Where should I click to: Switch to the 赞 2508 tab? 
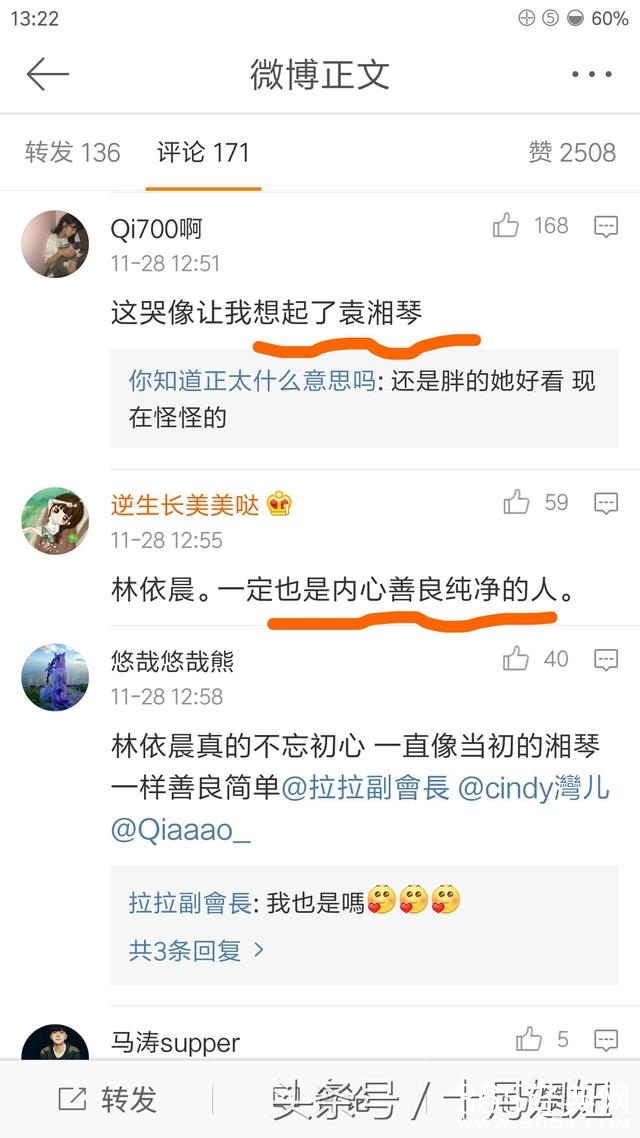point(572,152)
